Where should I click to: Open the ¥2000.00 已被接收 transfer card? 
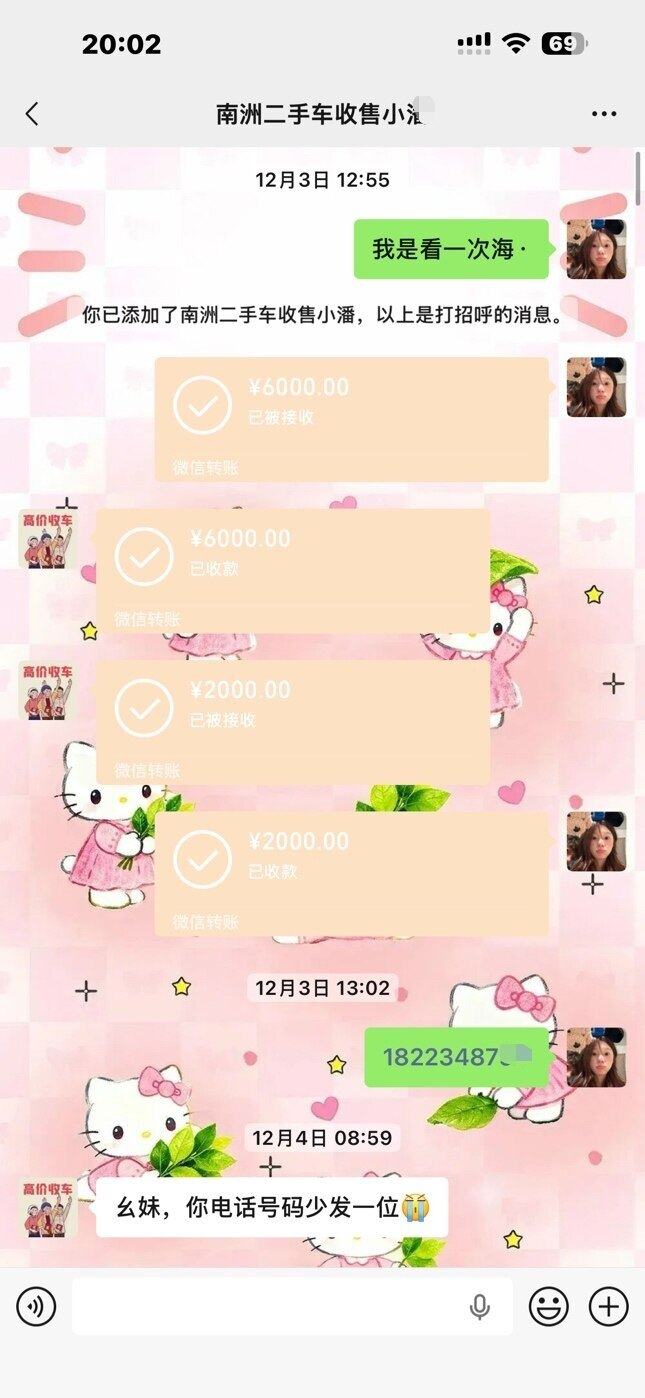tap(292, 721)
